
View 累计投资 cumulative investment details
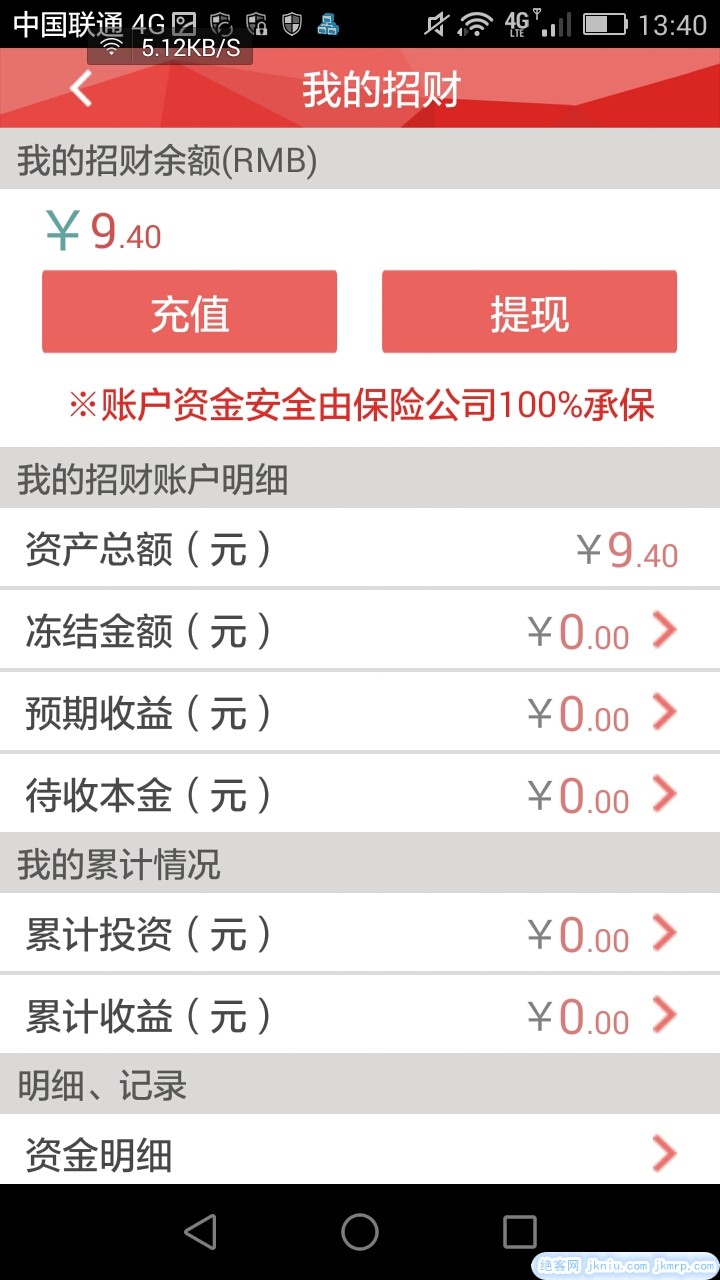point(360,934)
